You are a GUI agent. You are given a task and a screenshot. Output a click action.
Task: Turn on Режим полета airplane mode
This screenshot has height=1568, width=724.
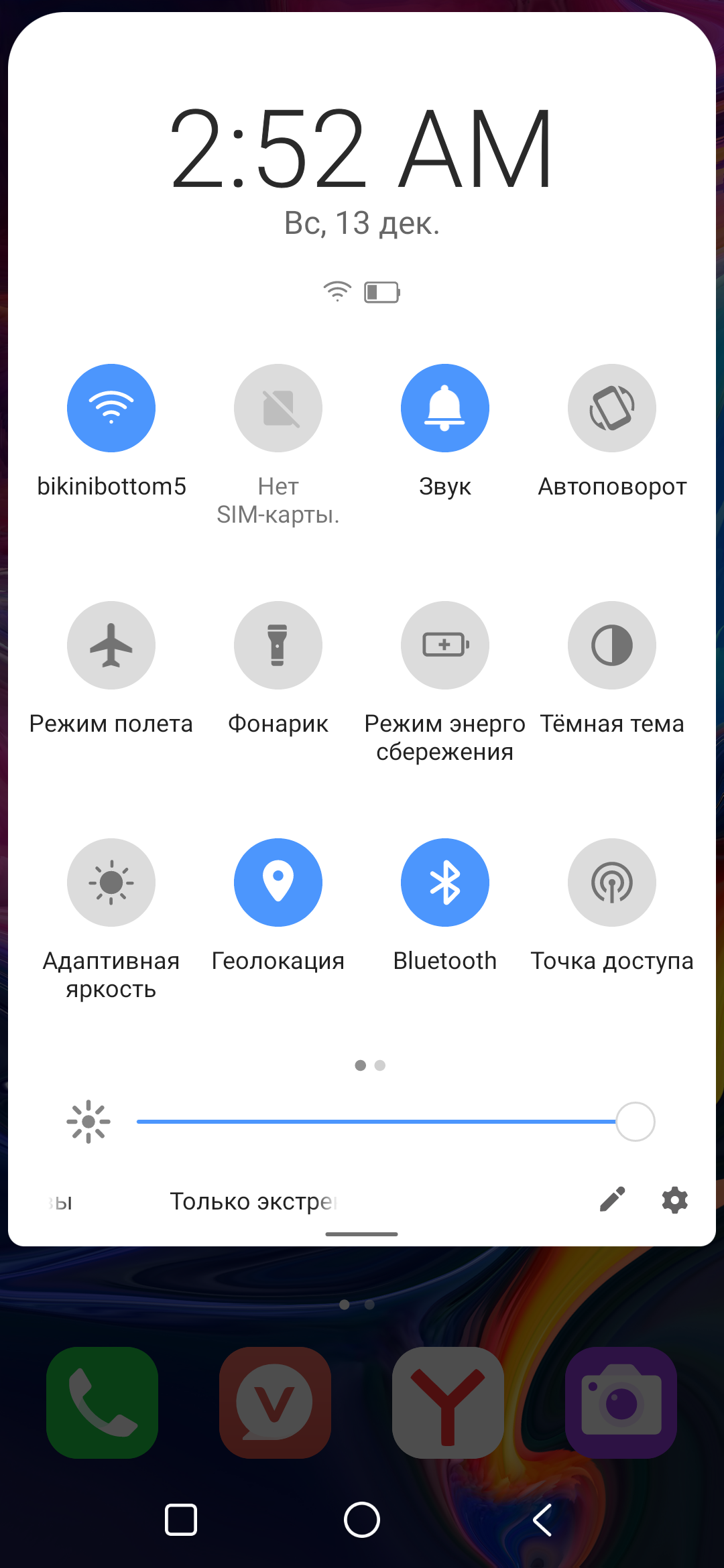pos(111,645)
